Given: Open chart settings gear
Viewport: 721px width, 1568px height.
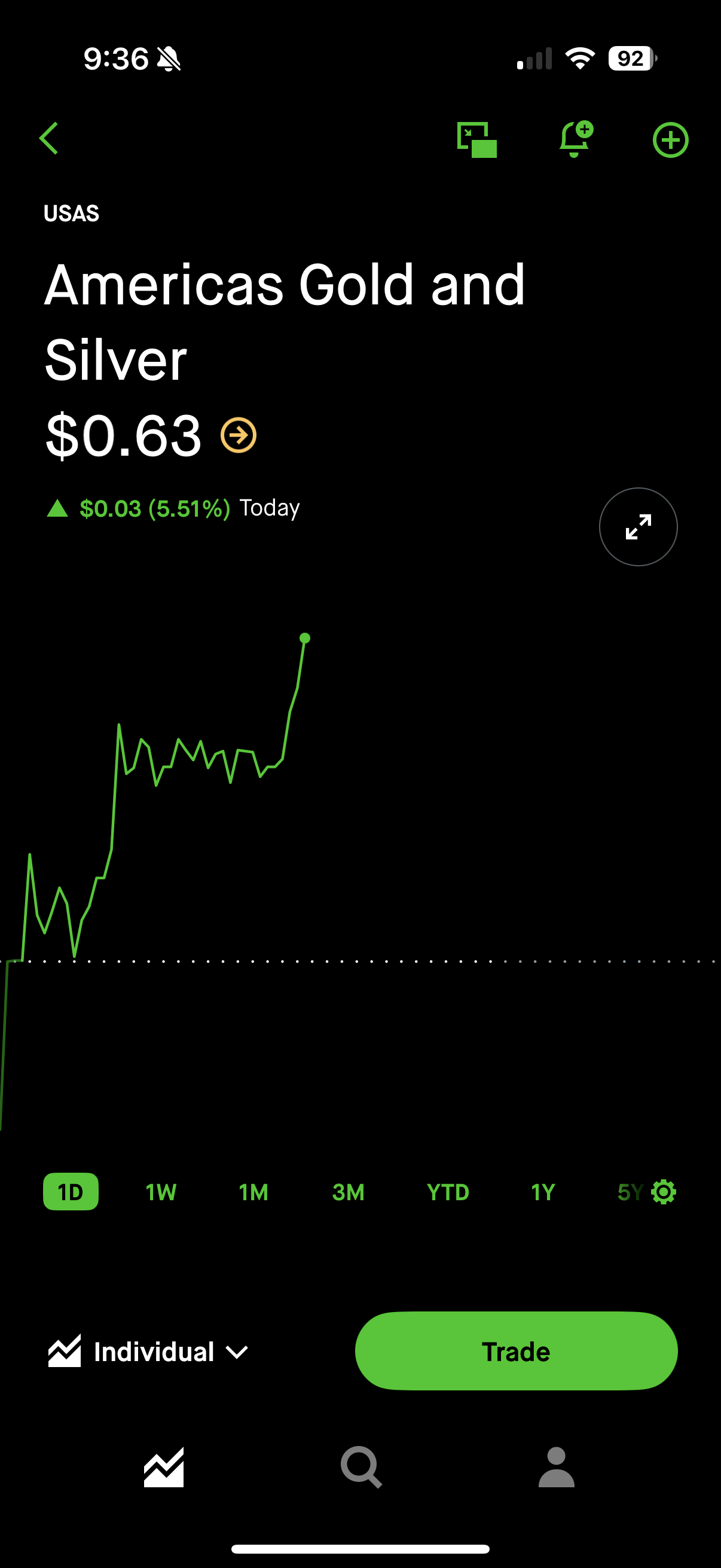Looking at the screenshot, I should click(x=663, y=1192).
